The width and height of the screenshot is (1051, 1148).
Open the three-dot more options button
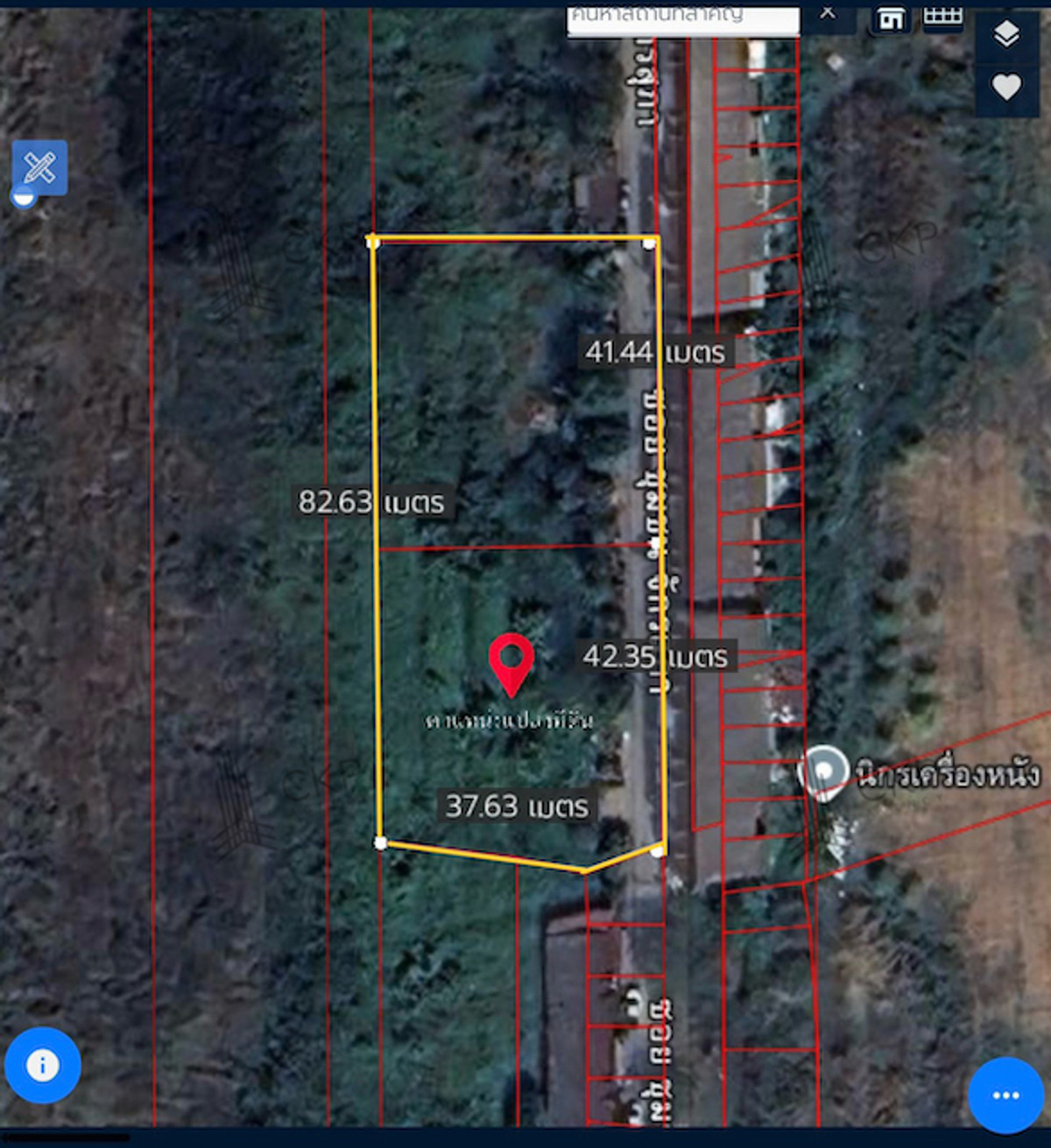[x=1005, y=1095]
